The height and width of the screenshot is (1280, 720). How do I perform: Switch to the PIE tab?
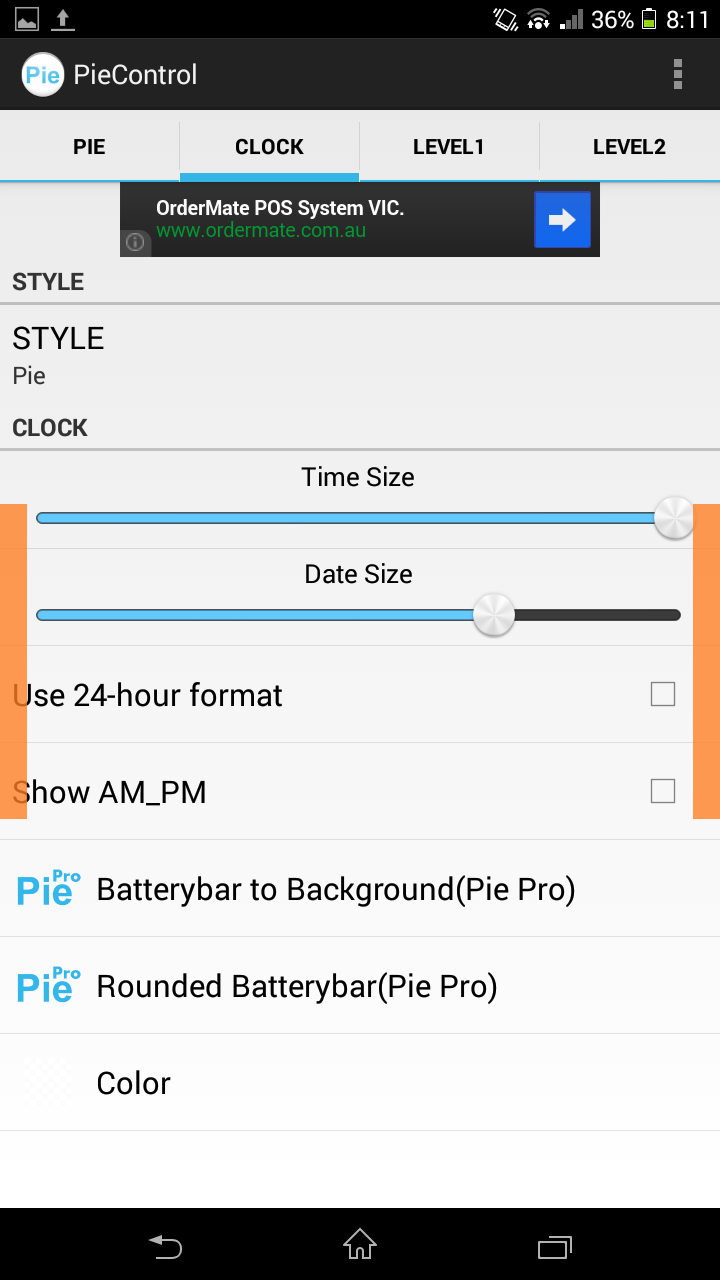coord(89,147)
